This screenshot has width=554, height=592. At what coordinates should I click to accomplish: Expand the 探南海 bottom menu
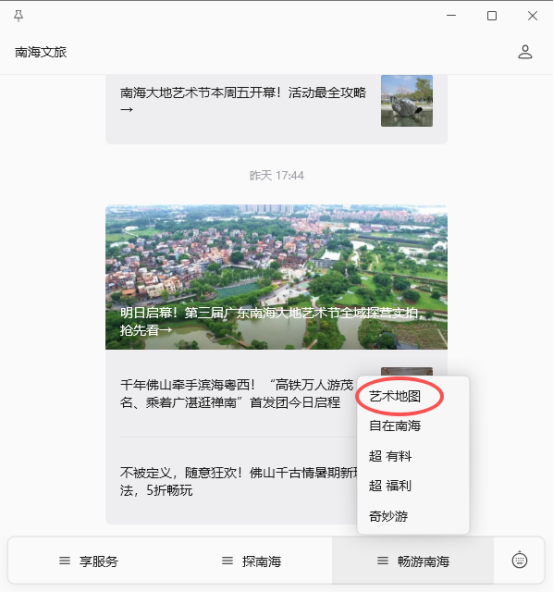251,561
